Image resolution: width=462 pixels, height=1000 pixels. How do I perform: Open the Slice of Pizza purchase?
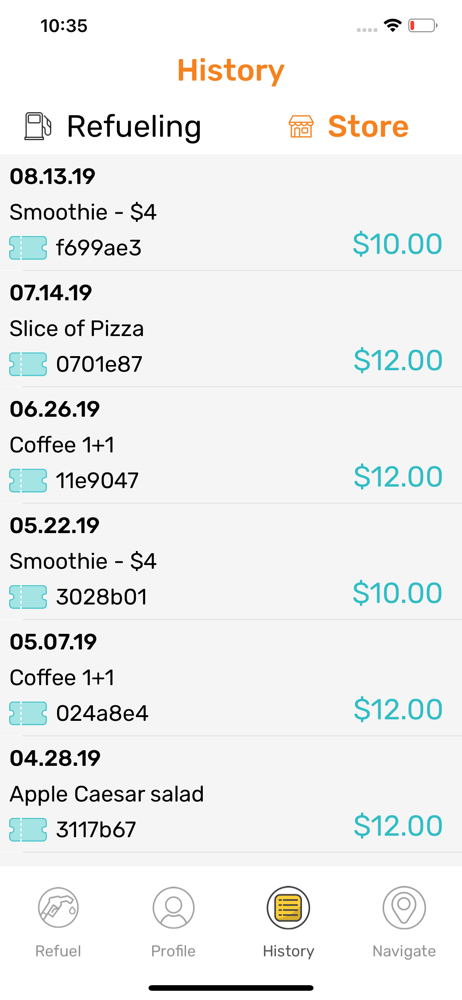tap(231, 329)
